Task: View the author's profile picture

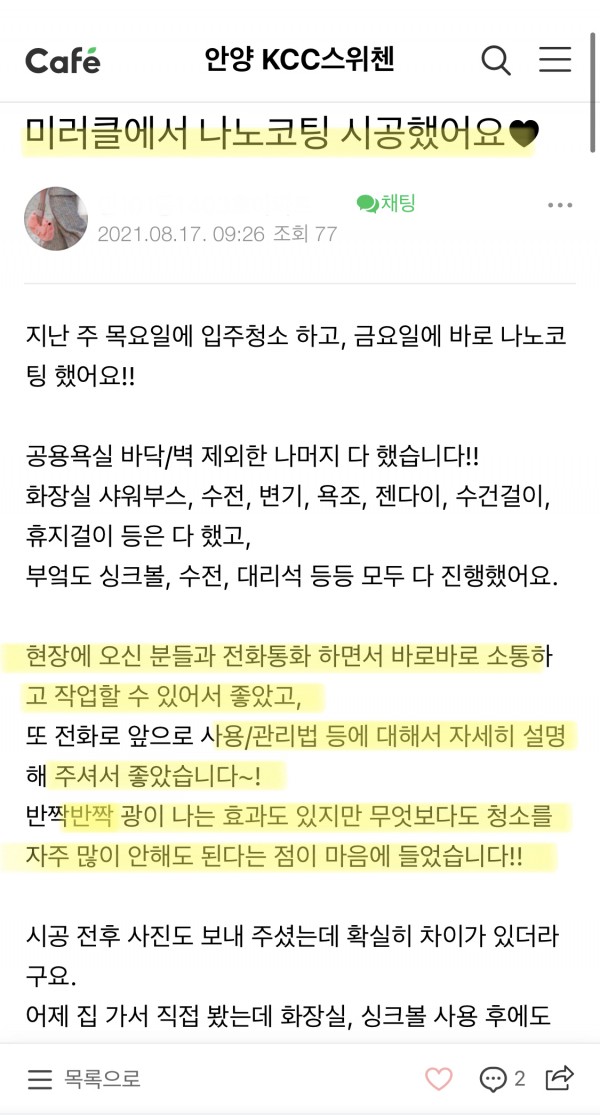Action: (x=56, y=217)
